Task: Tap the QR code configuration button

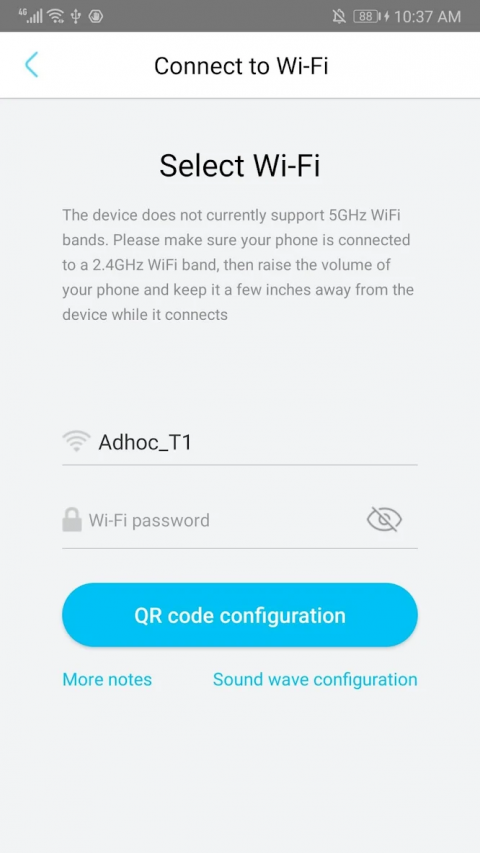Action: point(240,615)
